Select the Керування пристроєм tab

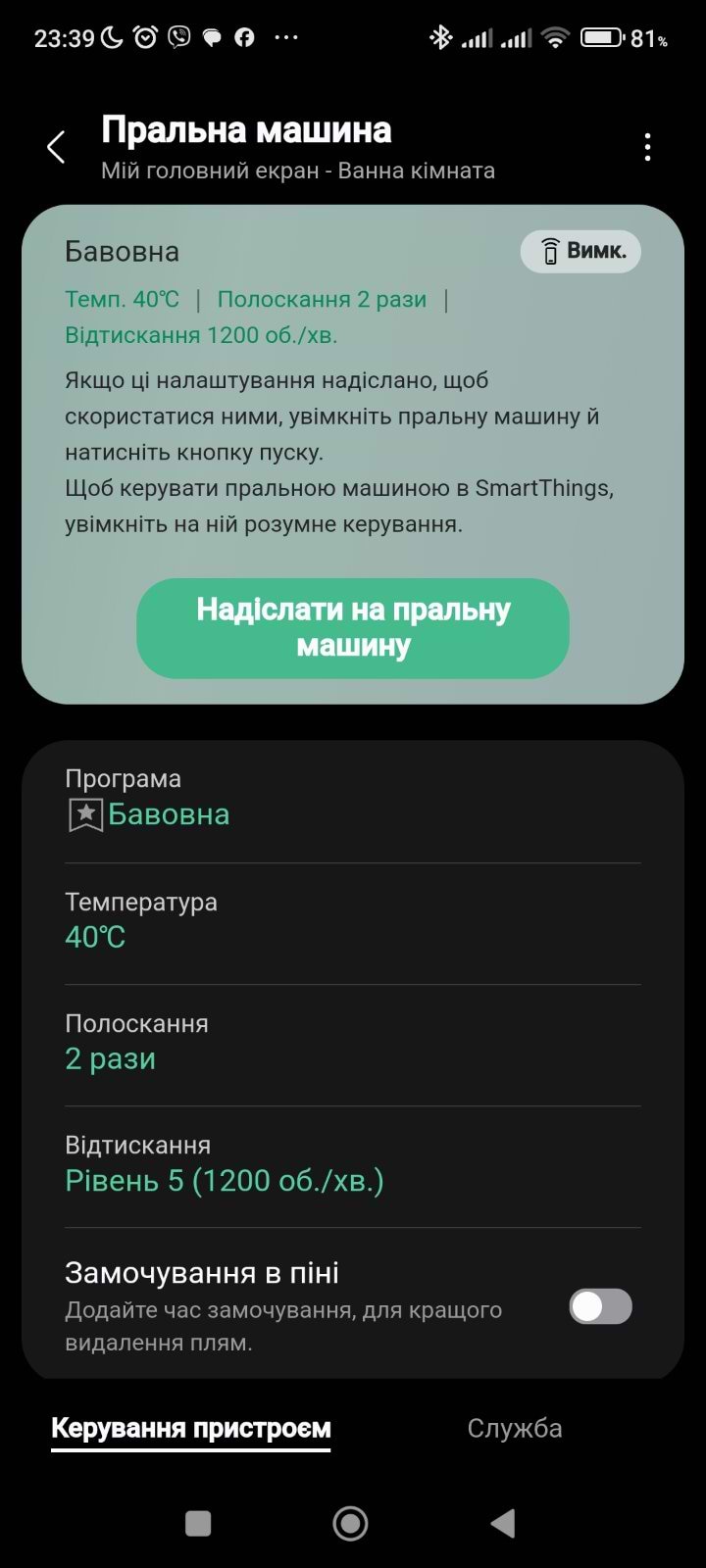[191, 1429]
